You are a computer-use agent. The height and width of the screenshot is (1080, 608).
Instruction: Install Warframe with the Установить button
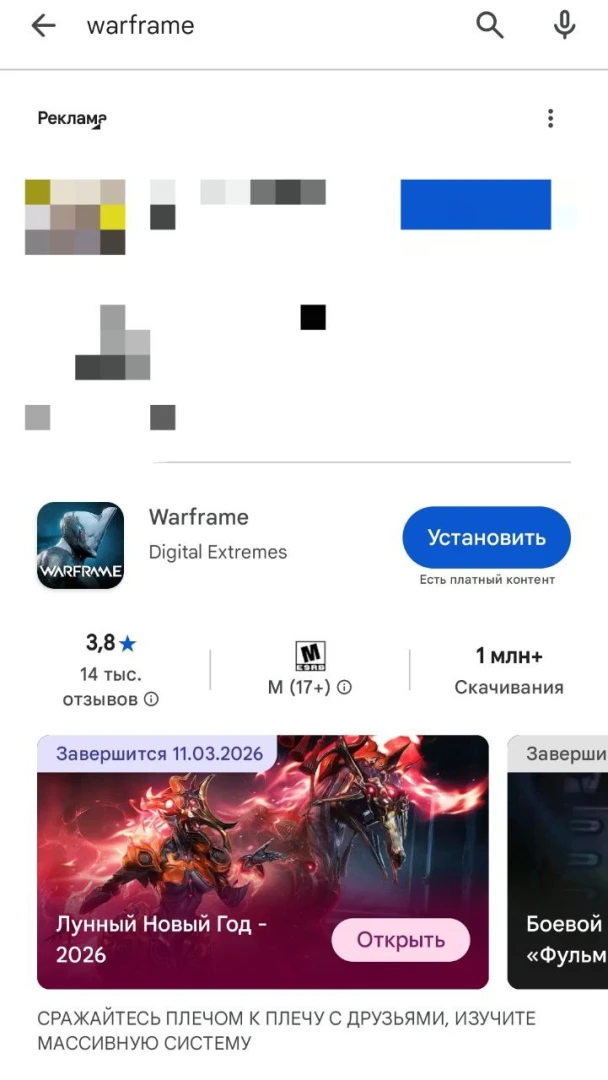point(486,538)
